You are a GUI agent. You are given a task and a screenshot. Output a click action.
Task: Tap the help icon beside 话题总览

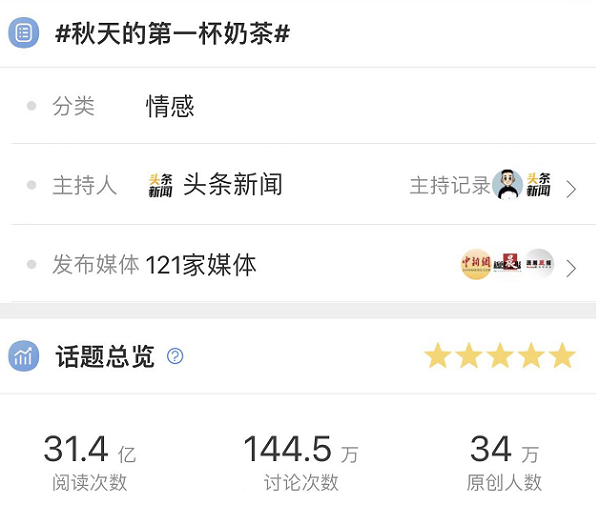click(x=175, y=356)
